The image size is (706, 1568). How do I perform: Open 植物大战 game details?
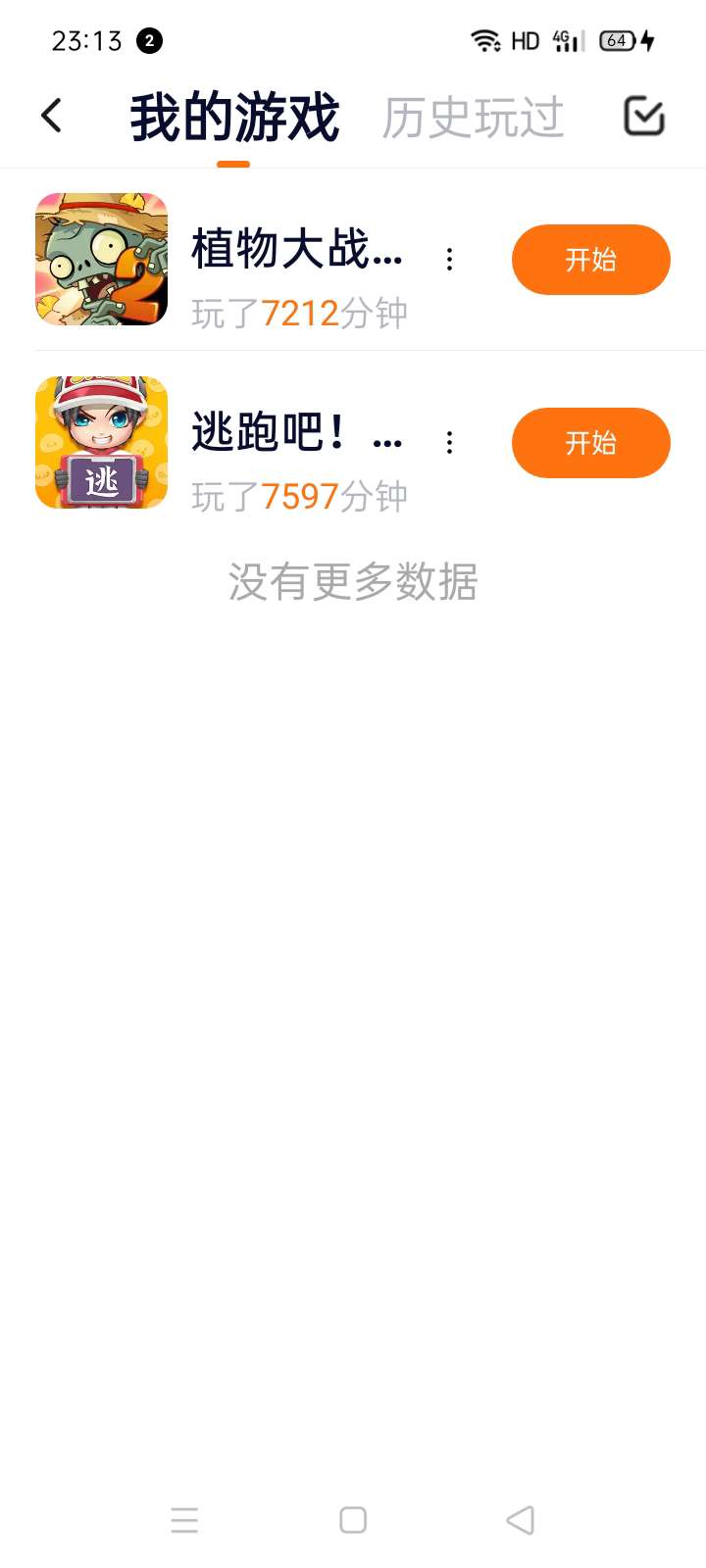point(296,249)
